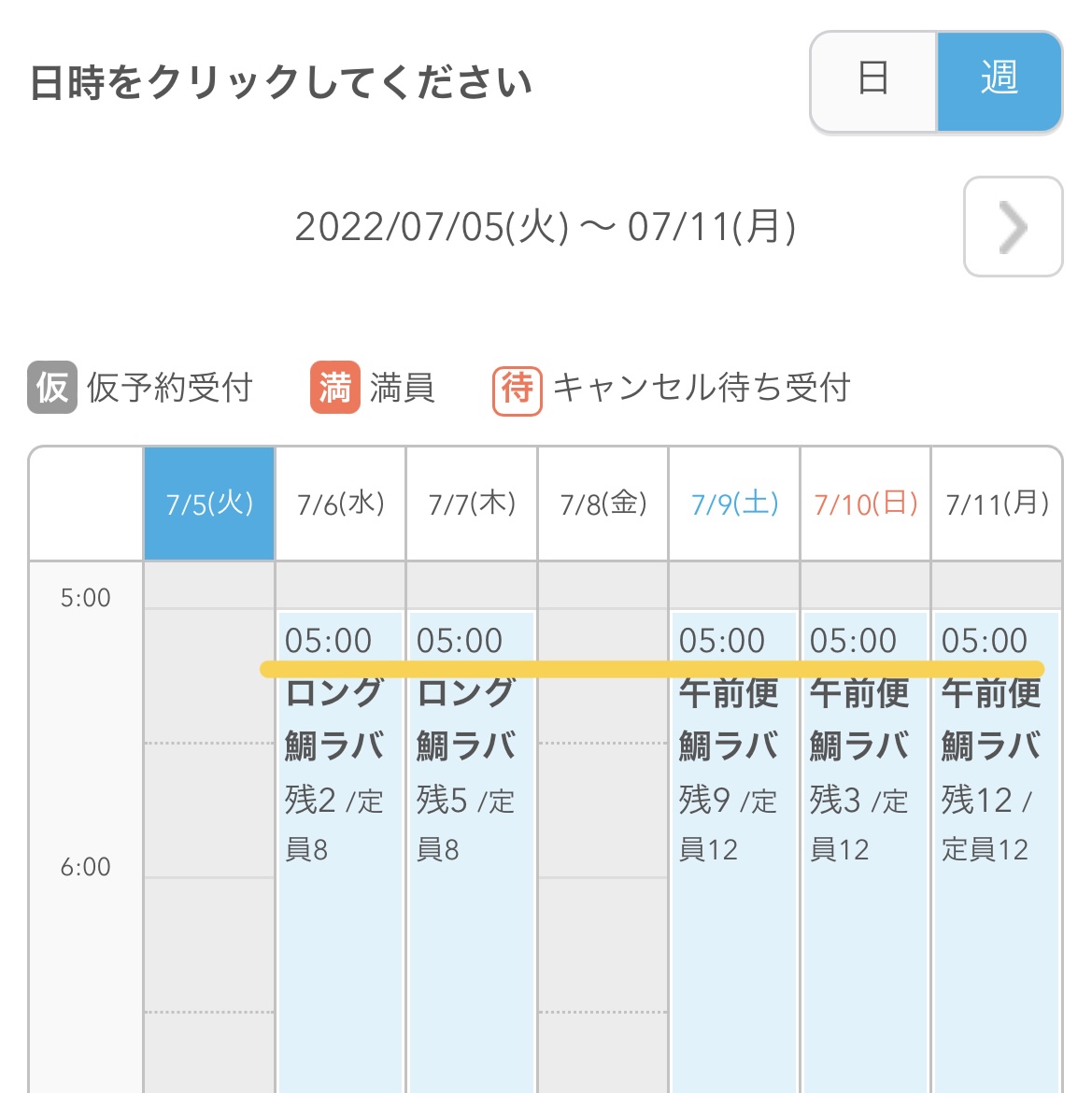The image size is (1092, 1093).
Task: Switch to the 日 (day) view
Action: click(x=873, y=81)
